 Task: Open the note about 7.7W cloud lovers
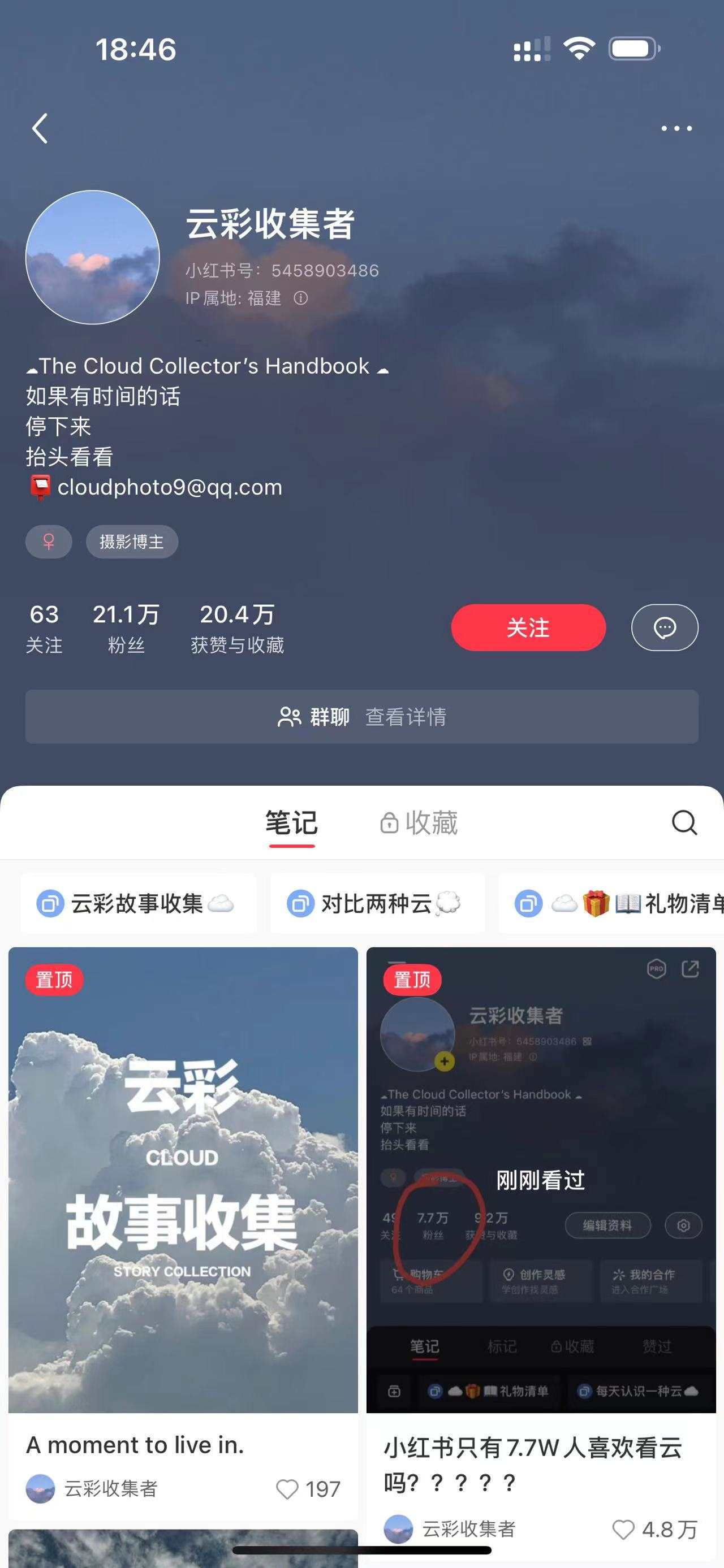[541, 1180]
